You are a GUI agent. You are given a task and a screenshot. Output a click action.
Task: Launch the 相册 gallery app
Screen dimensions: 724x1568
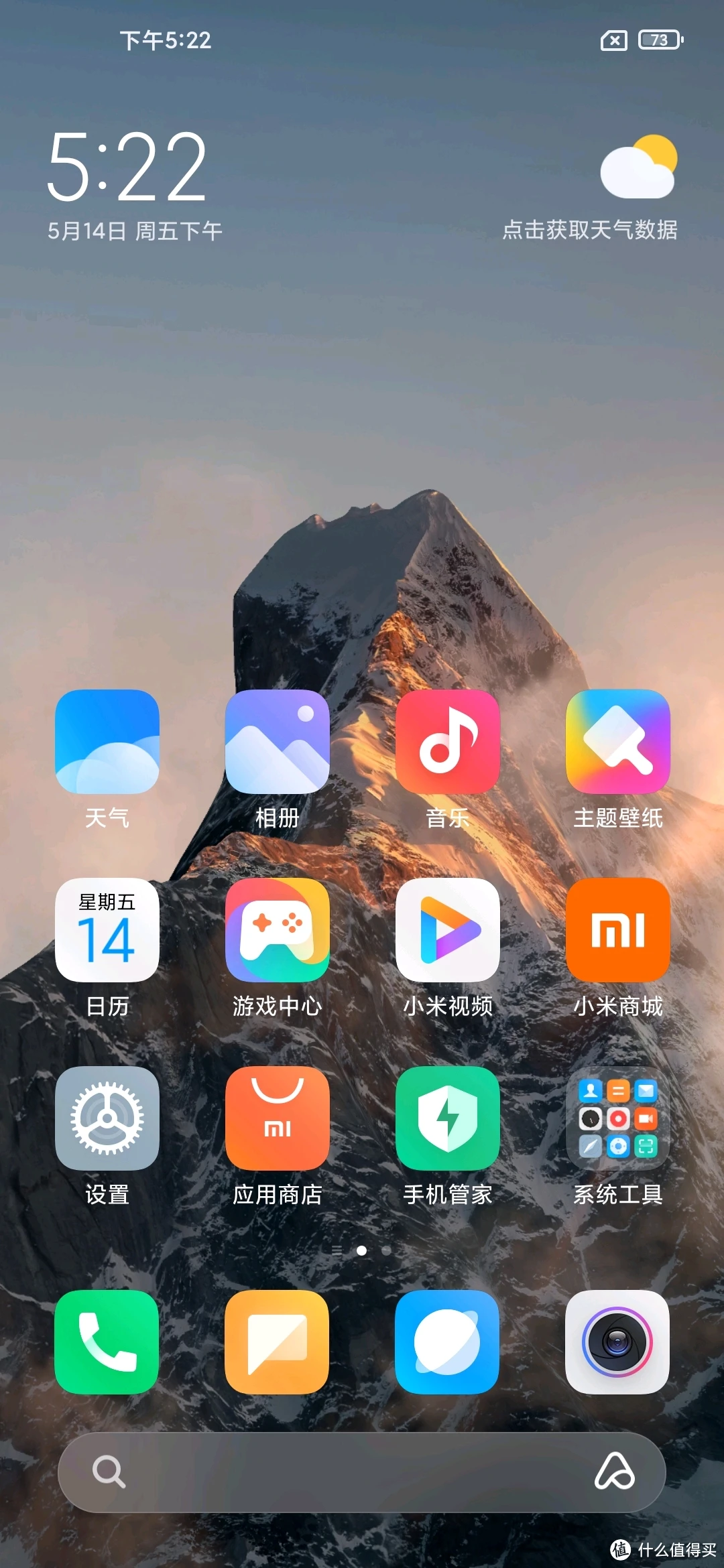278,742
